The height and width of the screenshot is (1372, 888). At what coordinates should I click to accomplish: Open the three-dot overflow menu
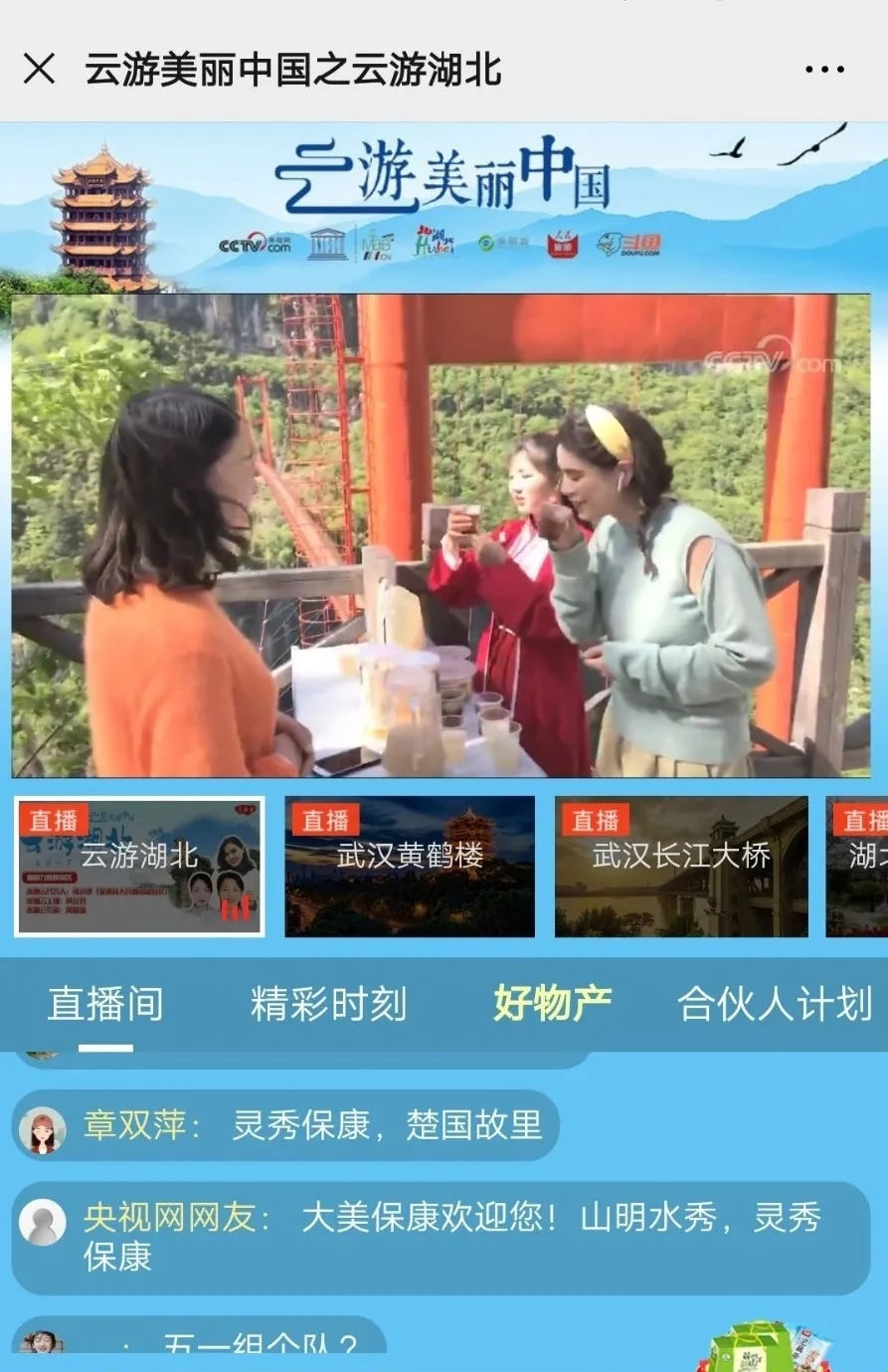coord(824,70)
